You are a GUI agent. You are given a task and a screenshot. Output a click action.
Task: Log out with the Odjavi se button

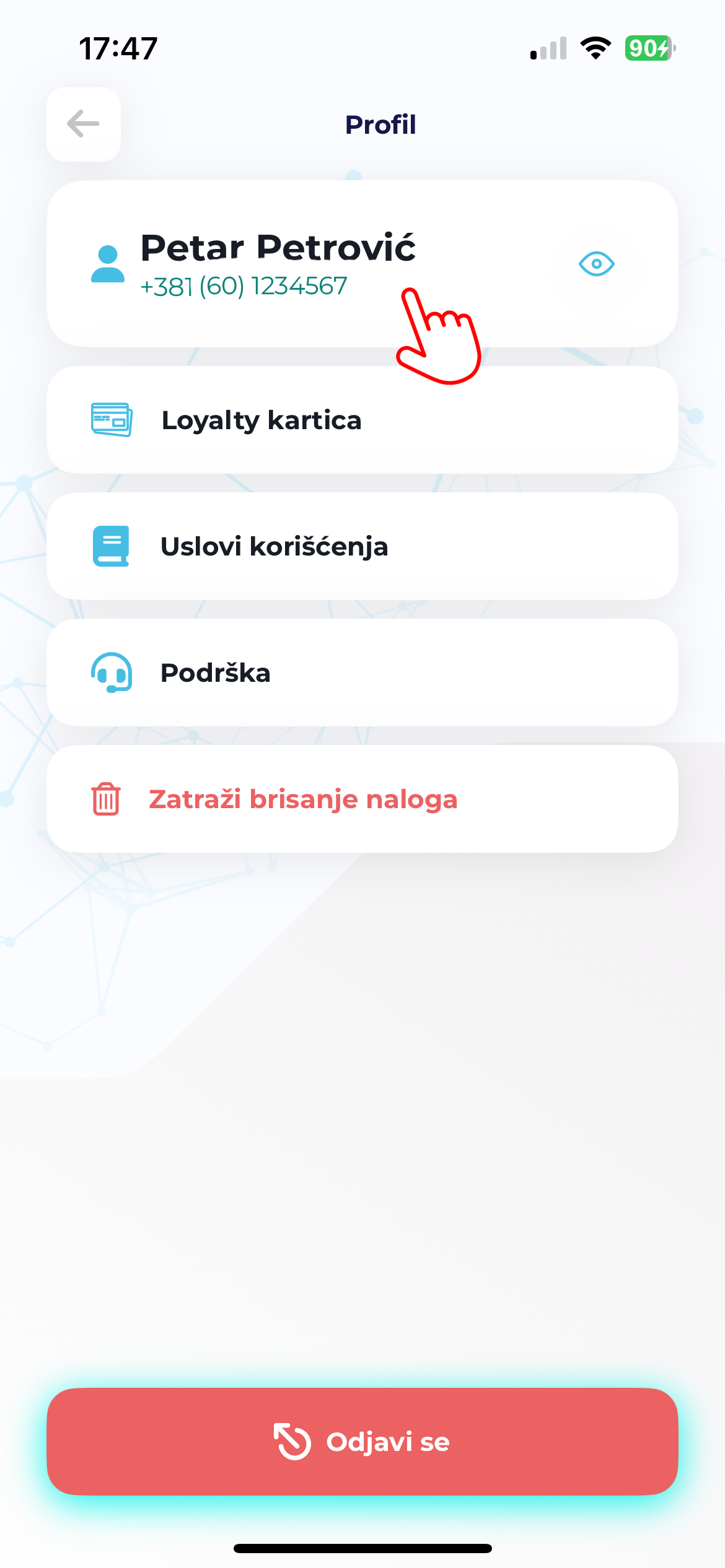coord(362,1442)
